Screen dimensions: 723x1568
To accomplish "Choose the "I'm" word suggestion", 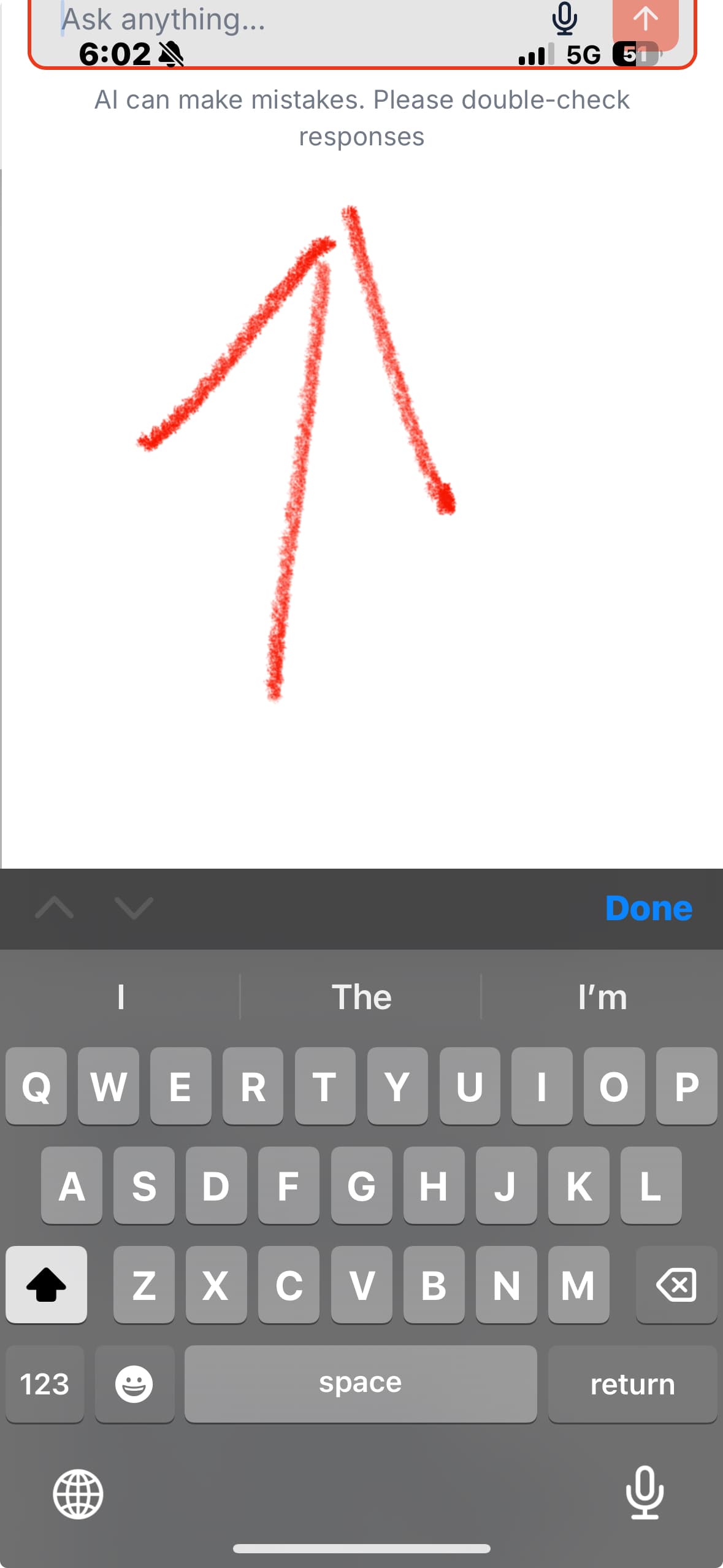I will [602, 997].
